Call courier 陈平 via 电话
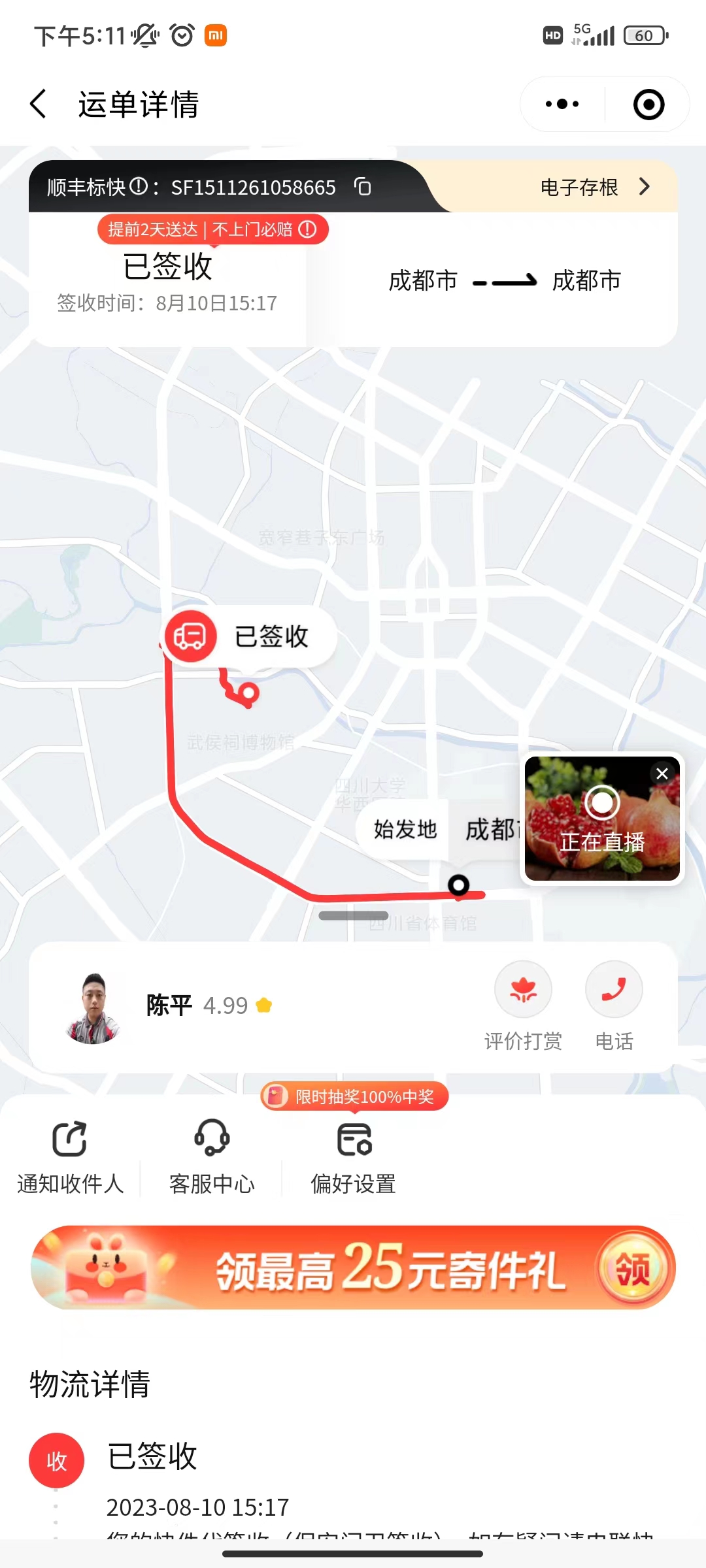 pos(614,1006)
